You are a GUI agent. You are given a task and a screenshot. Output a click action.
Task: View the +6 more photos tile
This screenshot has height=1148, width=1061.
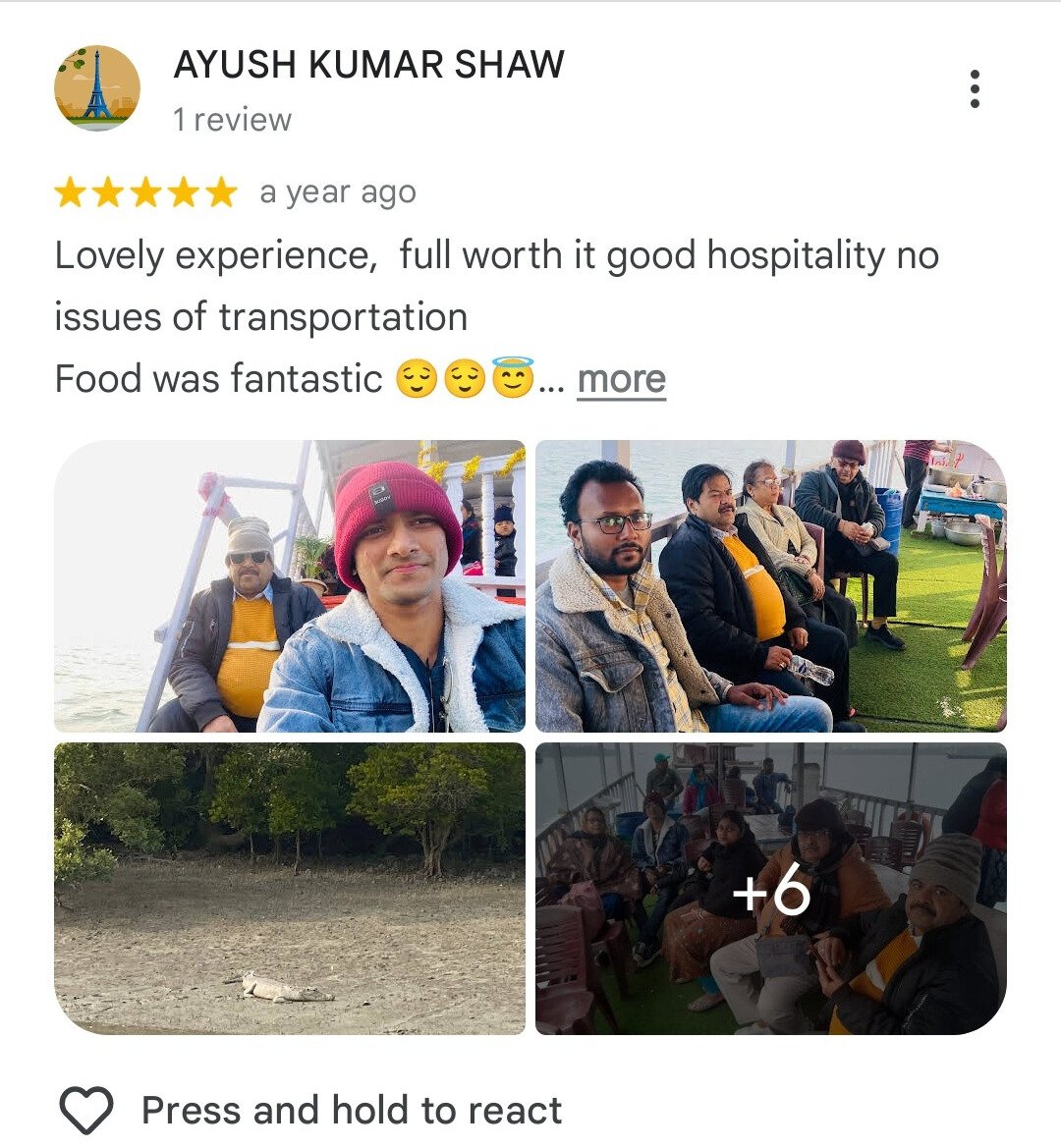coord(770,888)
